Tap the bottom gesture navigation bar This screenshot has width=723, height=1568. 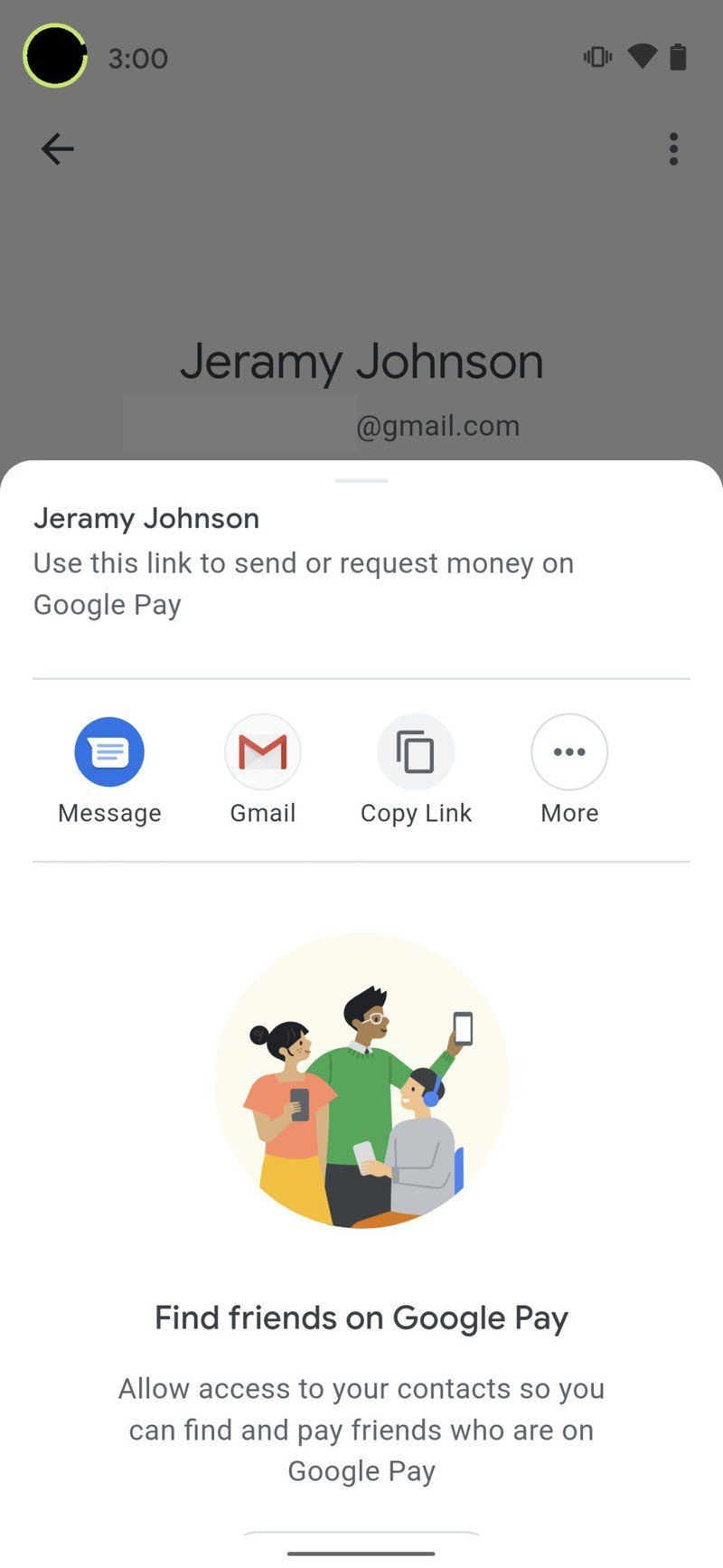(x=361, y=1551)
